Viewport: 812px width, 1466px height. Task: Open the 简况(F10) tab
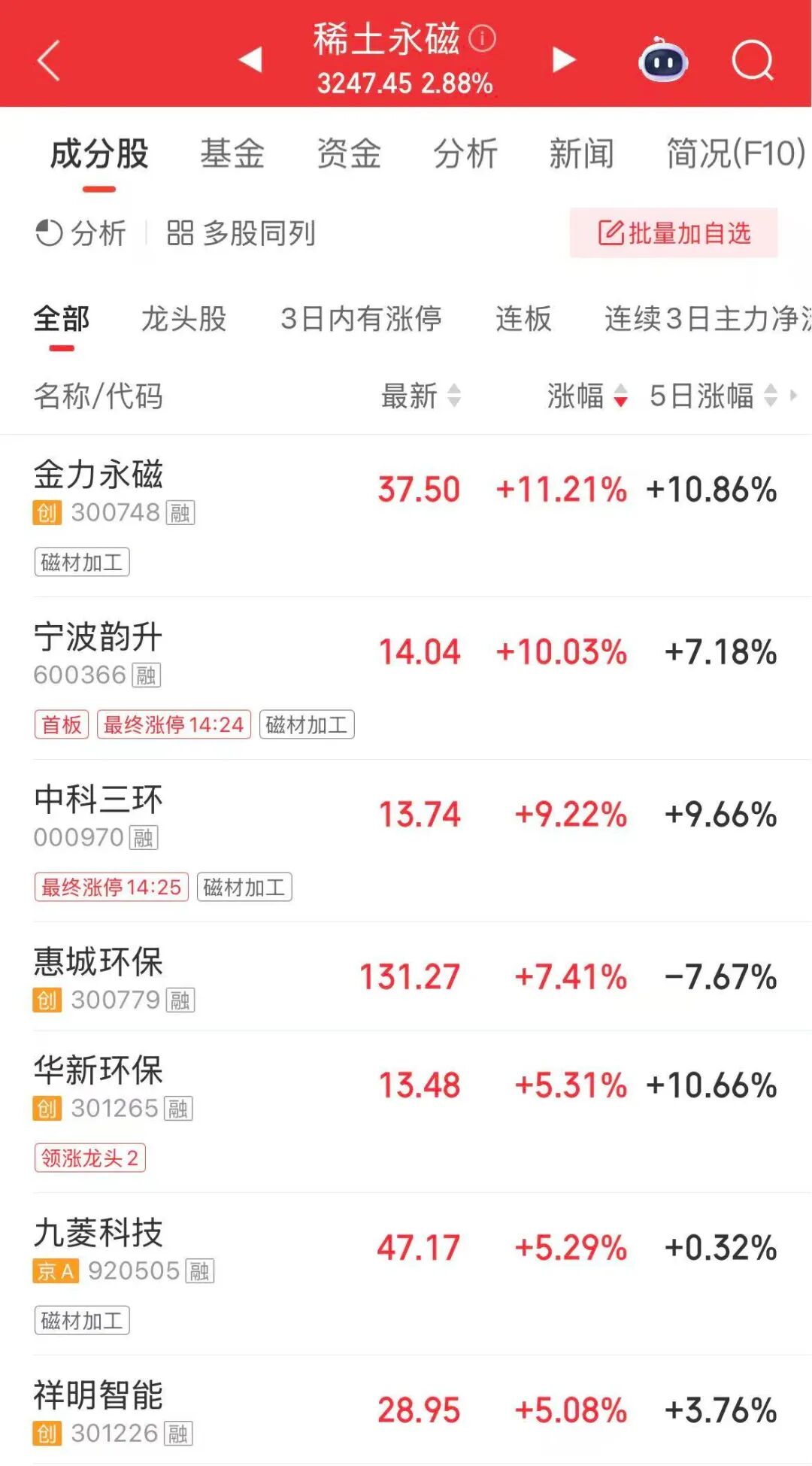tap(733, 153)
